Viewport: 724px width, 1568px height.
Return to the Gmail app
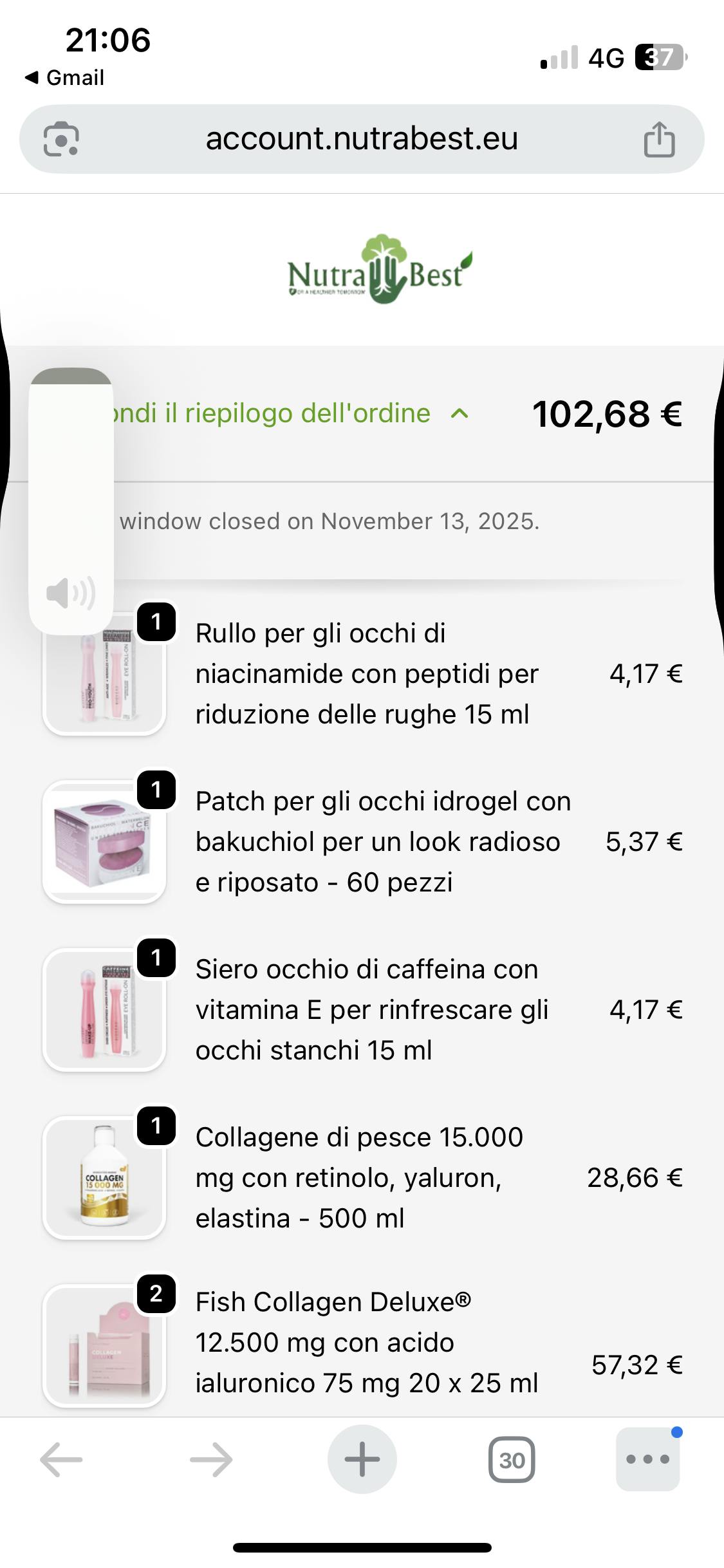pos(64,78)
